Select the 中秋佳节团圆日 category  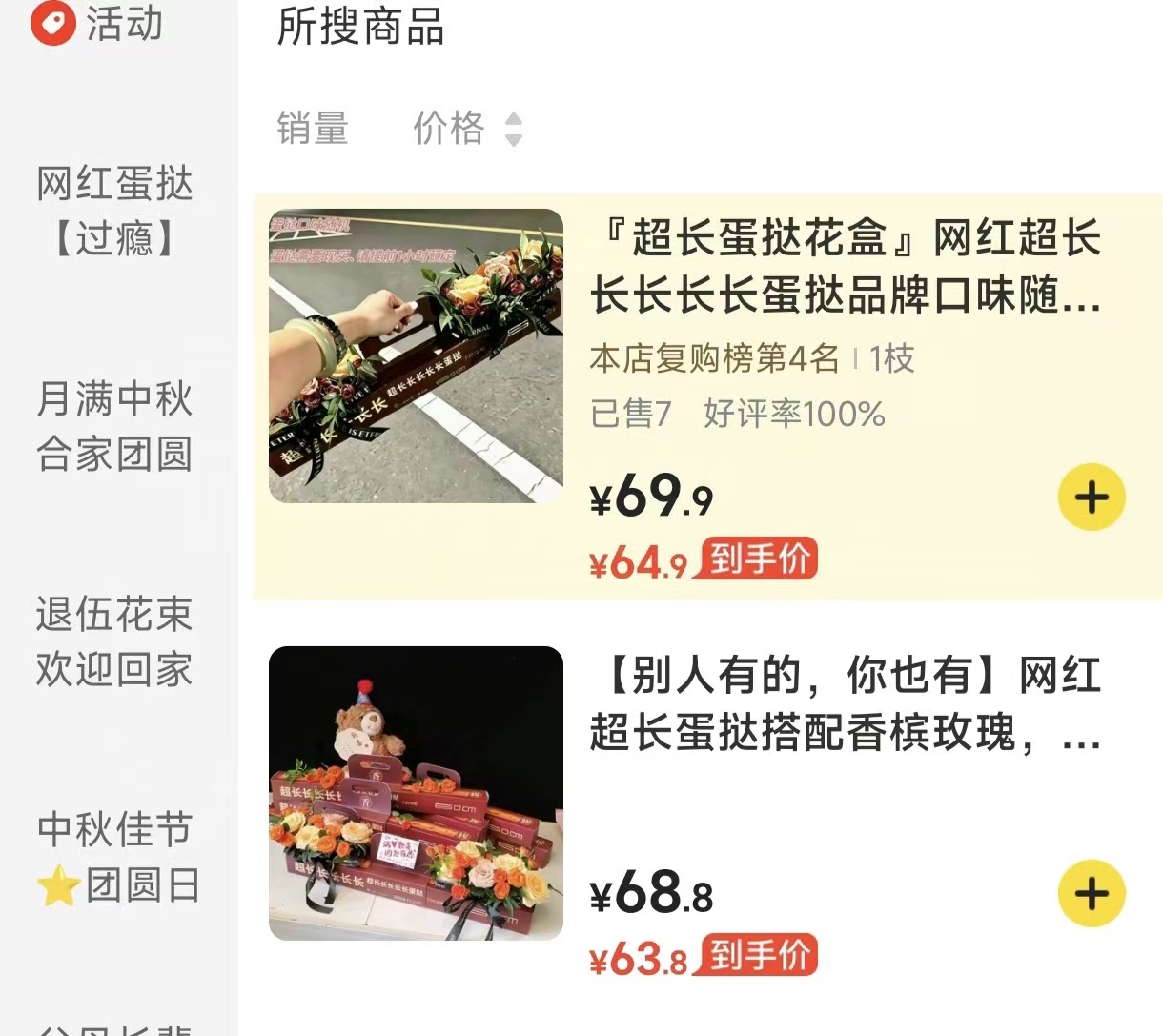[116, 858]
